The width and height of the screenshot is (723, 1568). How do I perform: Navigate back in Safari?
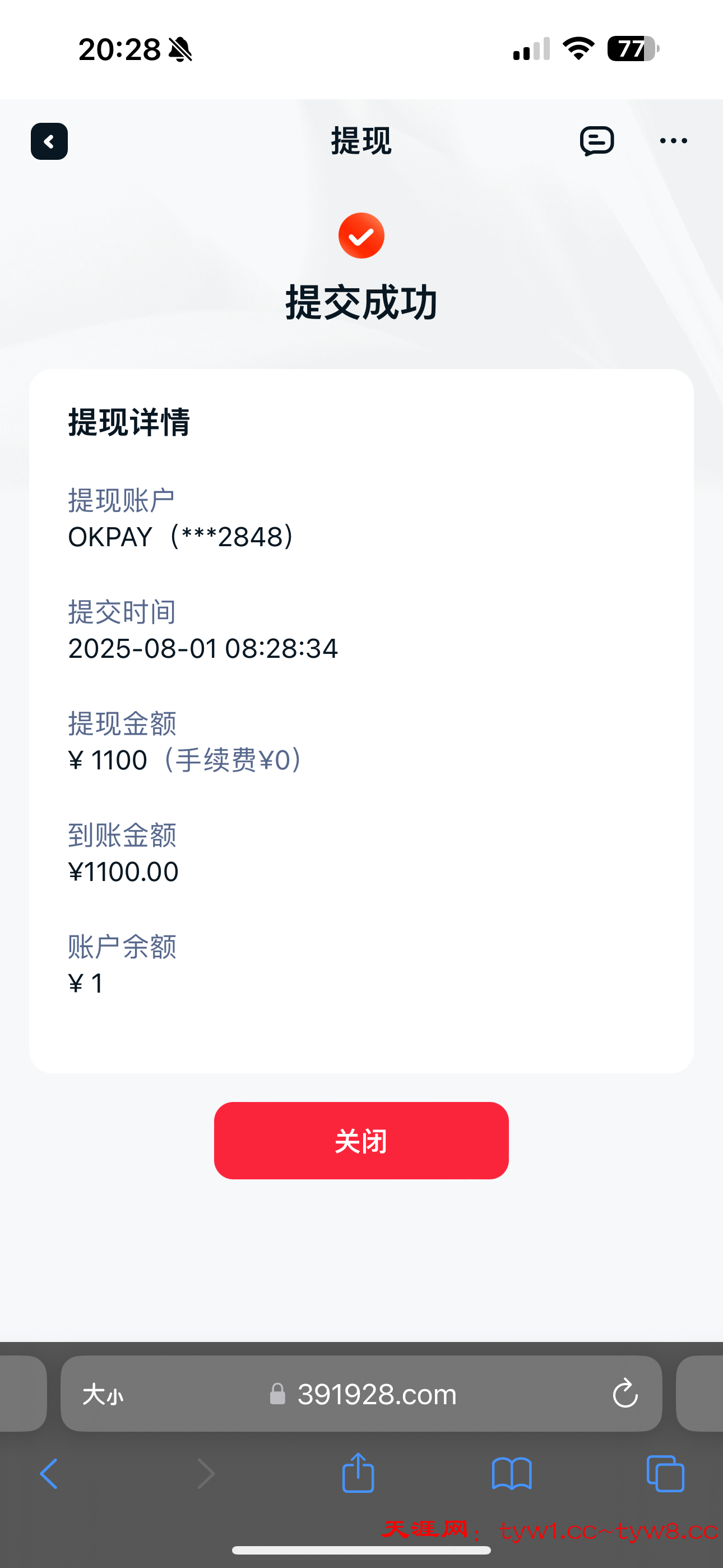(49, 1474)
